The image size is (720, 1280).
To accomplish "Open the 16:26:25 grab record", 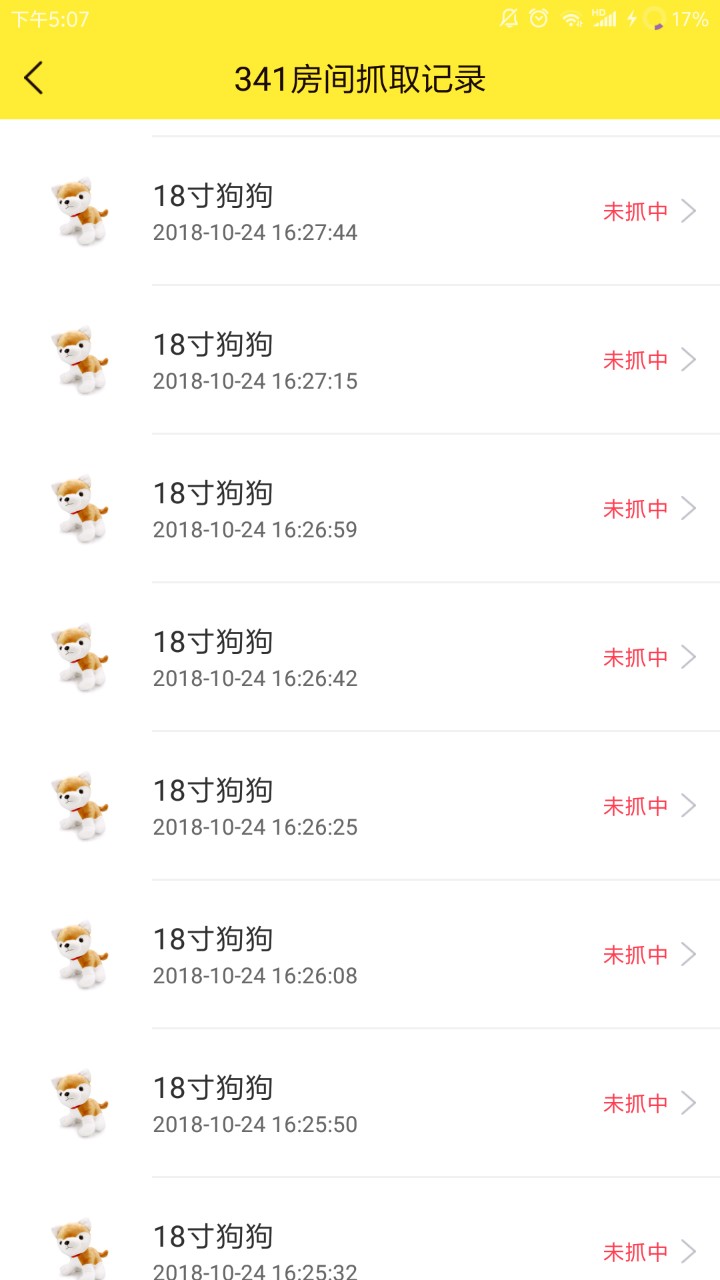I will point(360,806).
